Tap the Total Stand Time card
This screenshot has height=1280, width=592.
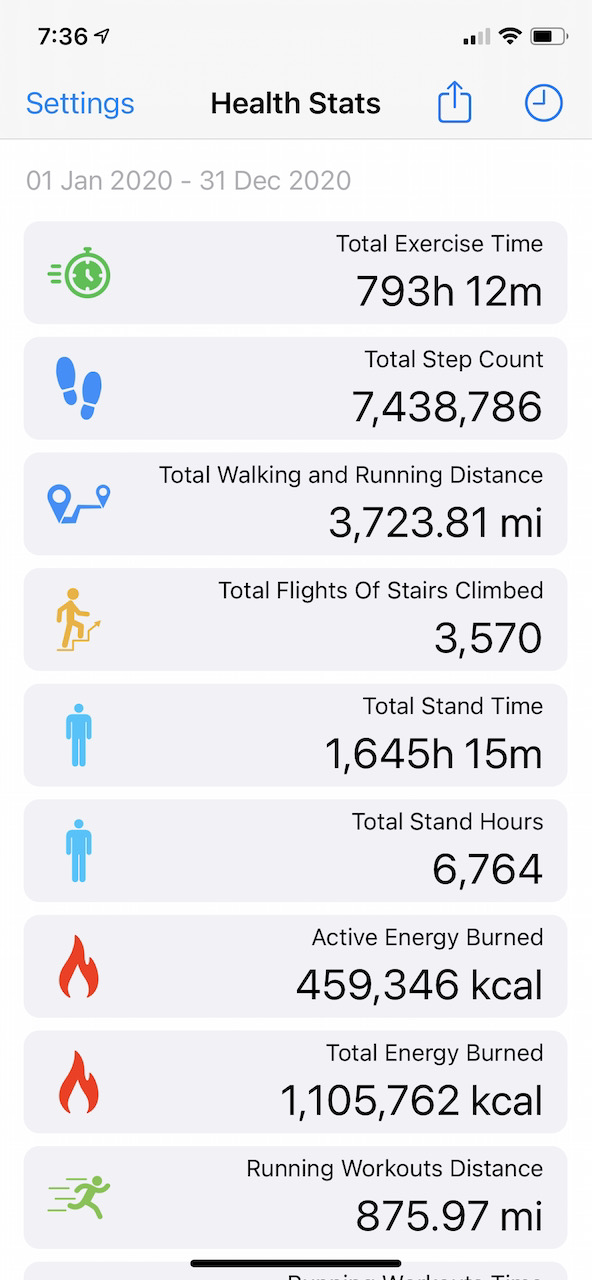(x=295, y=735)
